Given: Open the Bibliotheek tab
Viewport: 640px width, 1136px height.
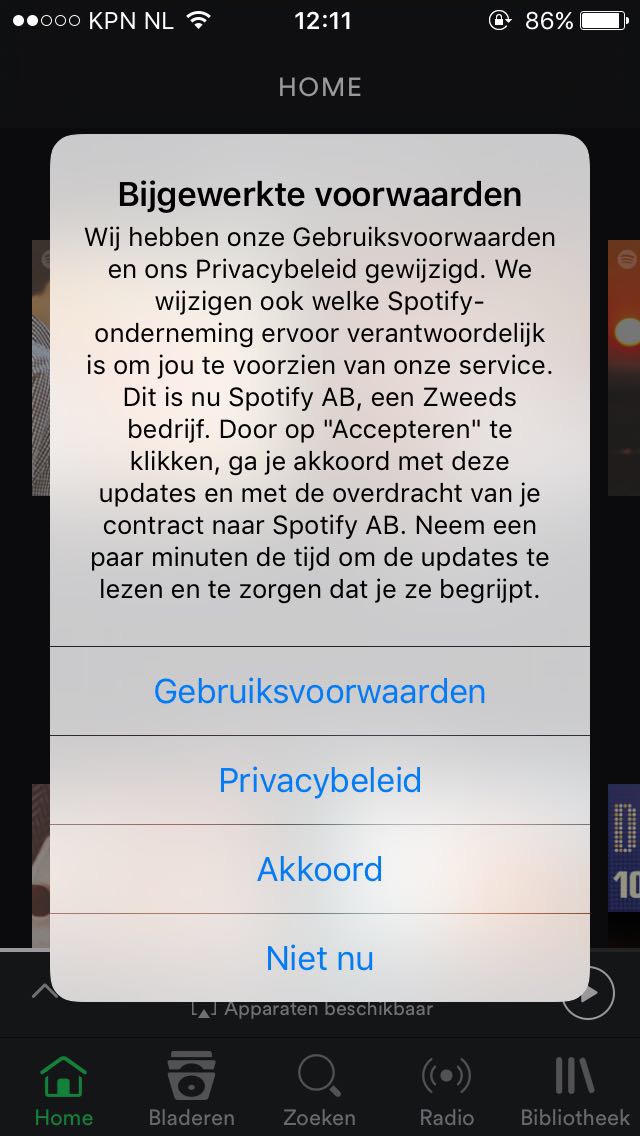Looking at the screenshot, I should [574, 1089].
